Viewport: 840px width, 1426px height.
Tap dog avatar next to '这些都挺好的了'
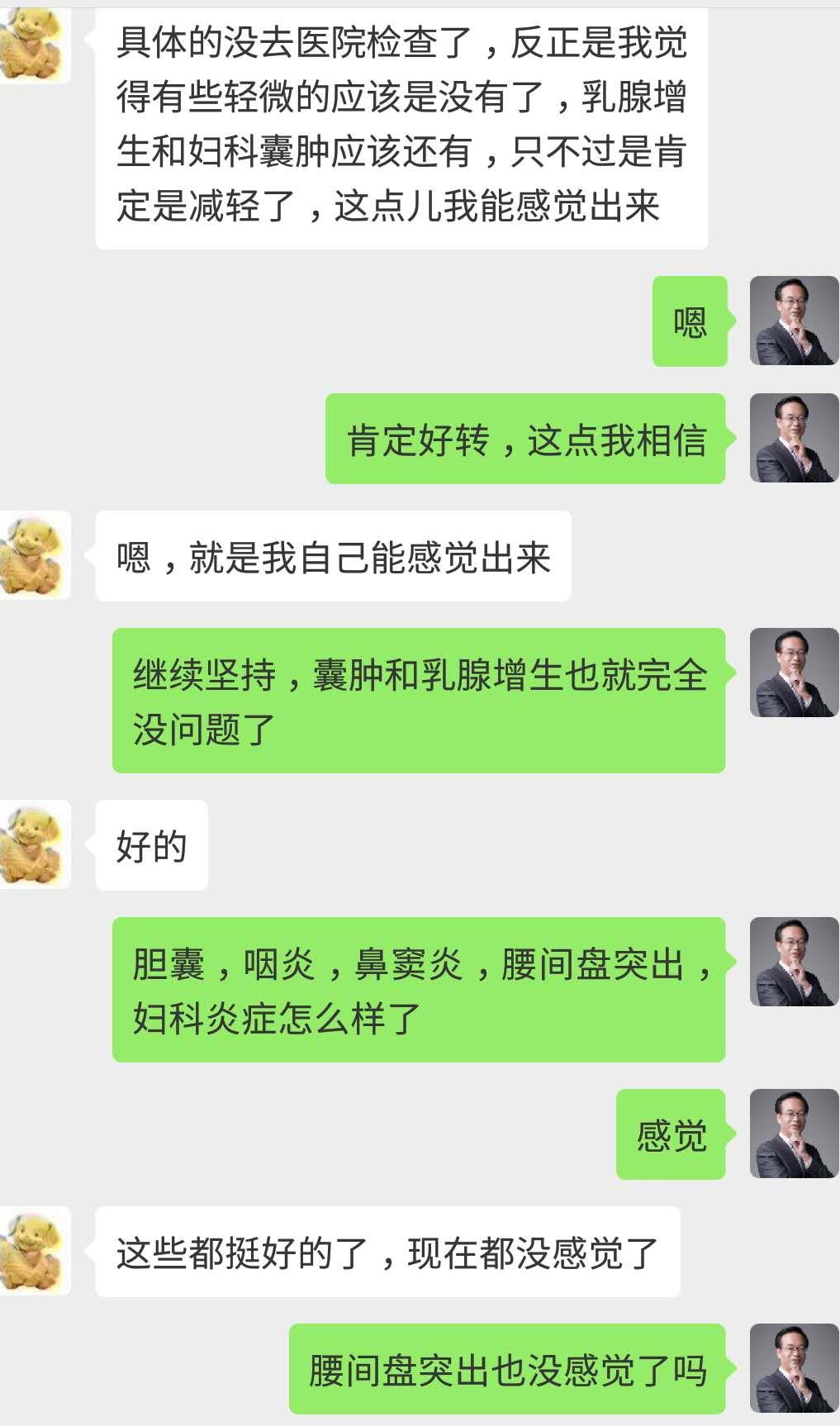point(35,1251)
